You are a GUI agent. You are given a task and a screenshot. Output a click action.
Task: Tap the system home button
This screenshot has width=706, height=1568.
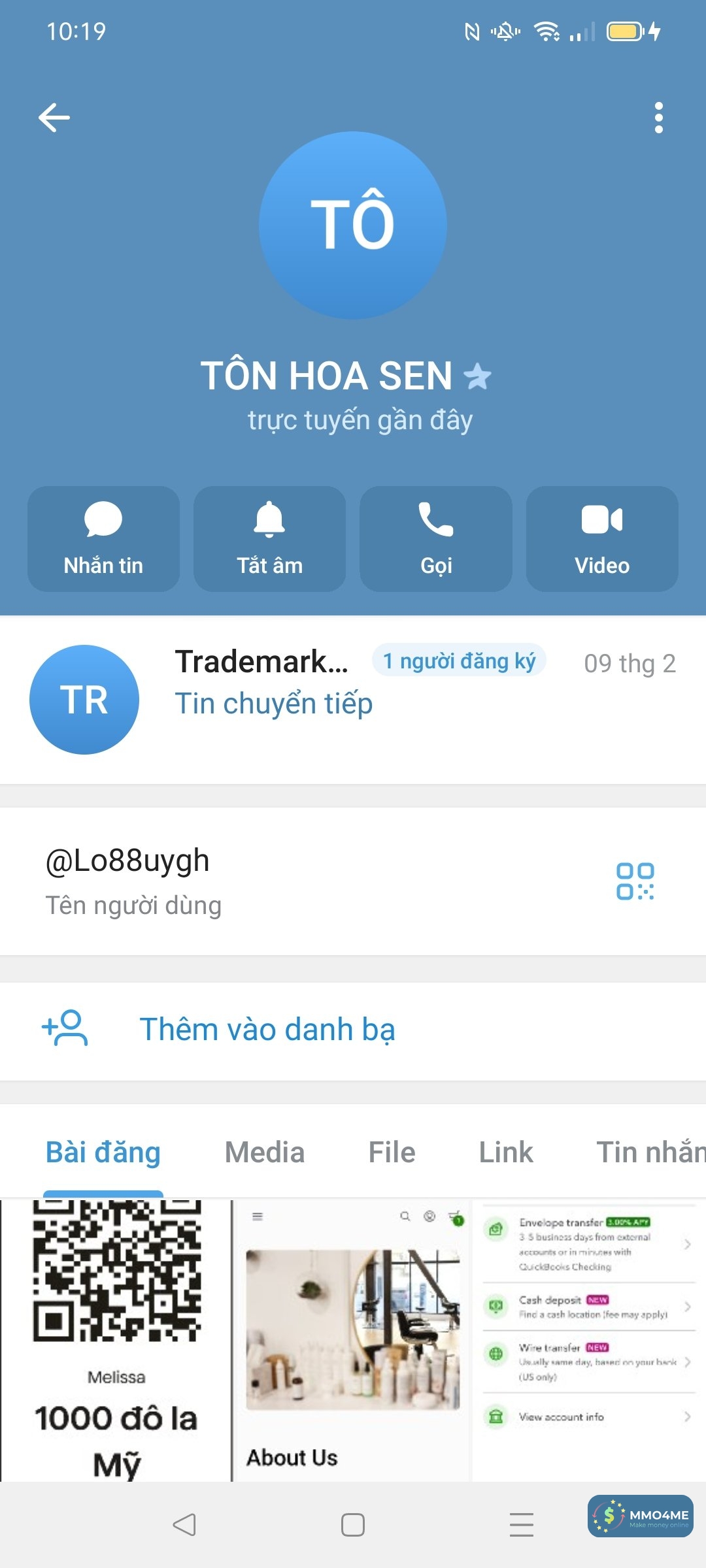coord(353,1525)
